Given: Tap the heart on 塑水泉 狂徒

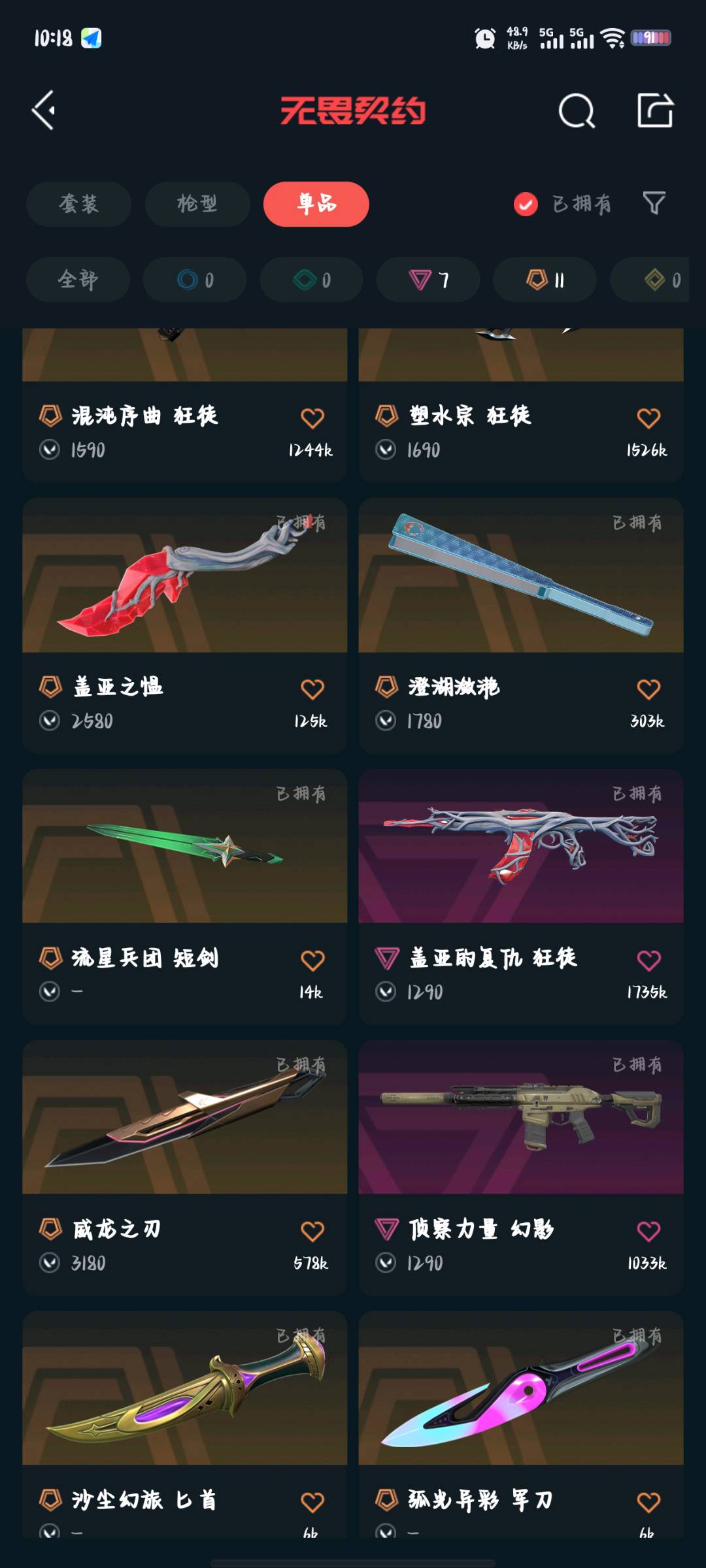Looking at the screenshot, I should [648, 418].
